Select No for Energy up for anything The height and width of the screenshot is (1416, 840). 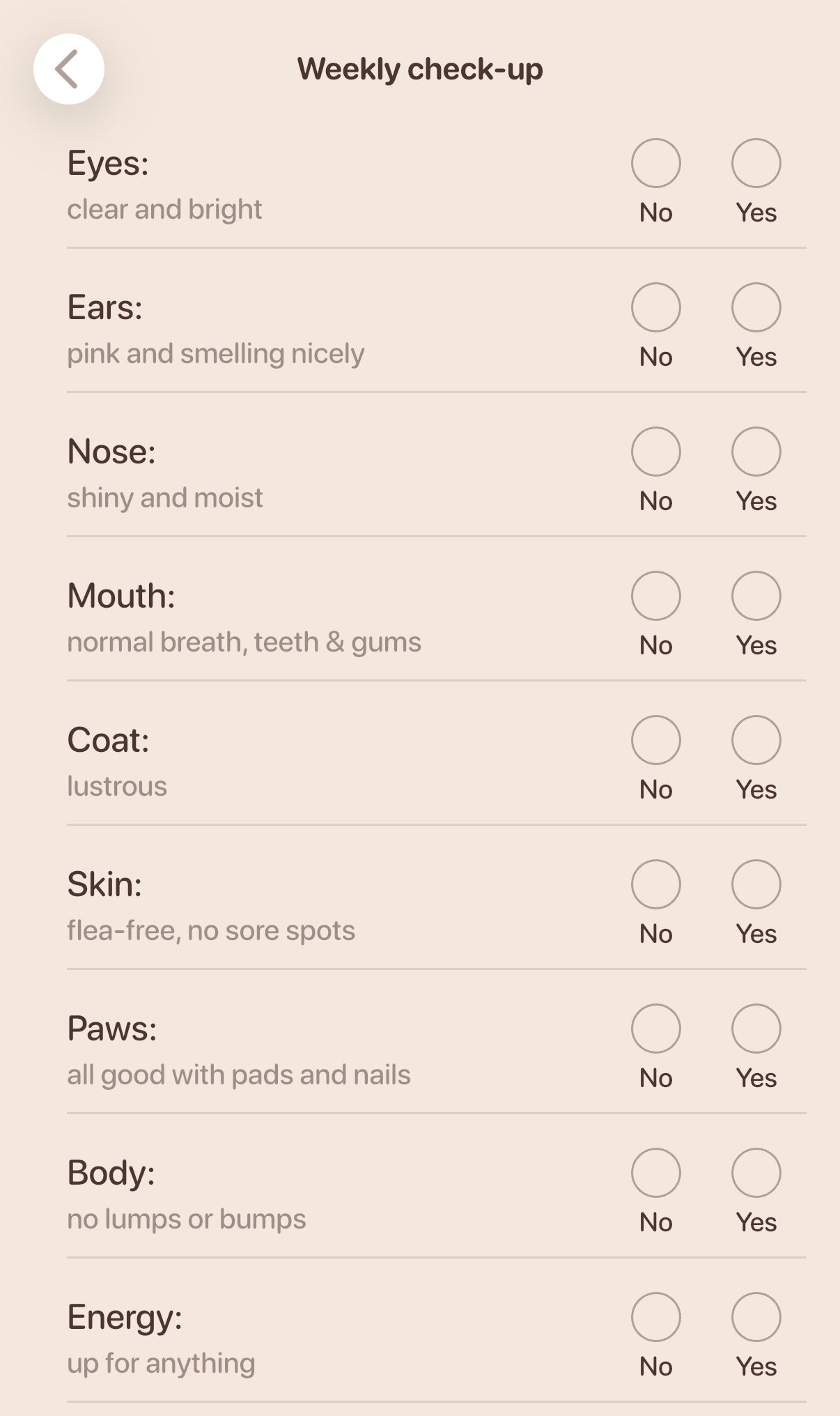tap(655, 1316)
